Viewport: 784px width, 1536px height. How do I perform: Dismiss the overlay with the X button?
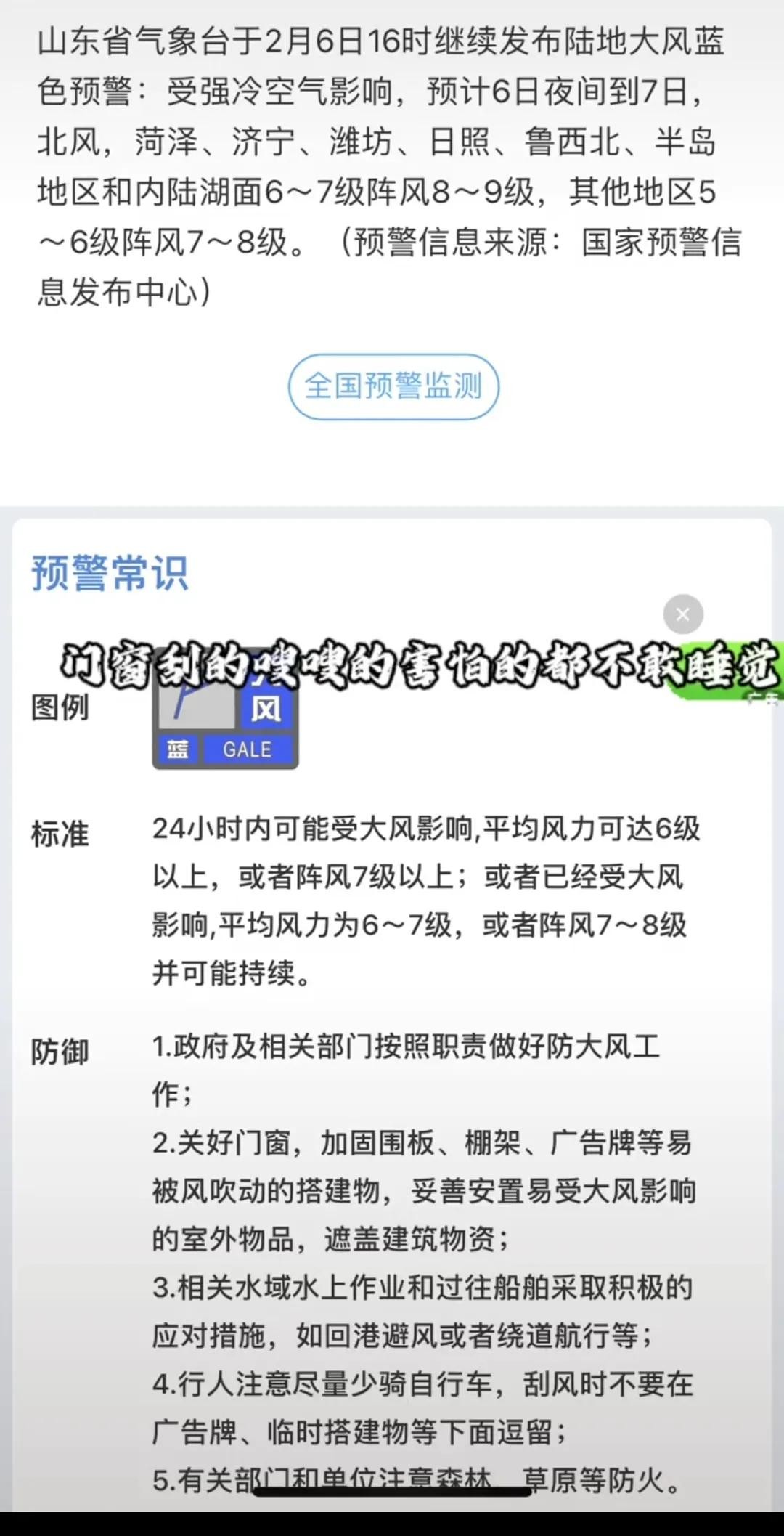point(682,614)
